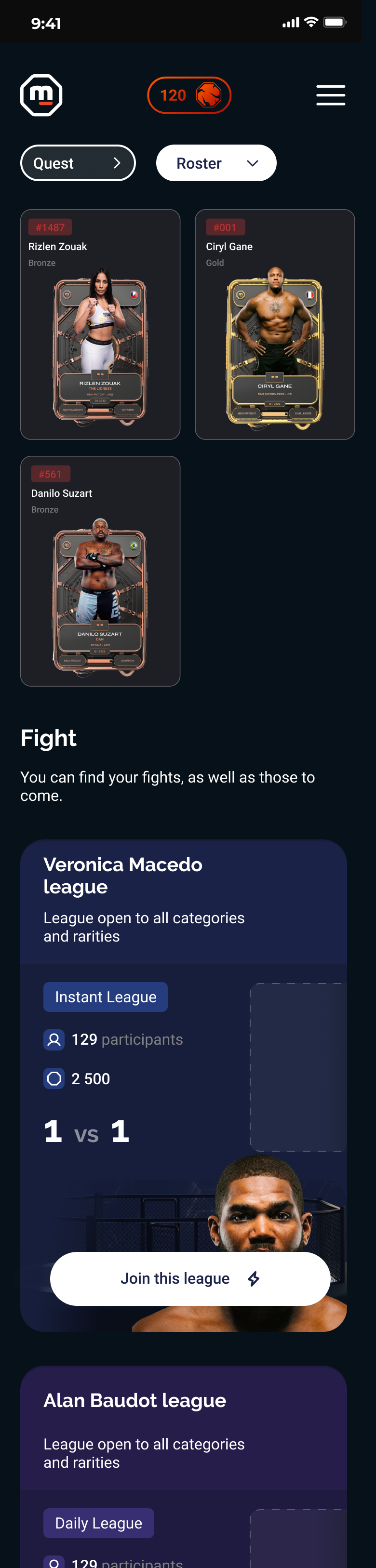Join the Veronica Macedo league
This screenshot has width=376, height=1568.
(x=189, y=1278)
